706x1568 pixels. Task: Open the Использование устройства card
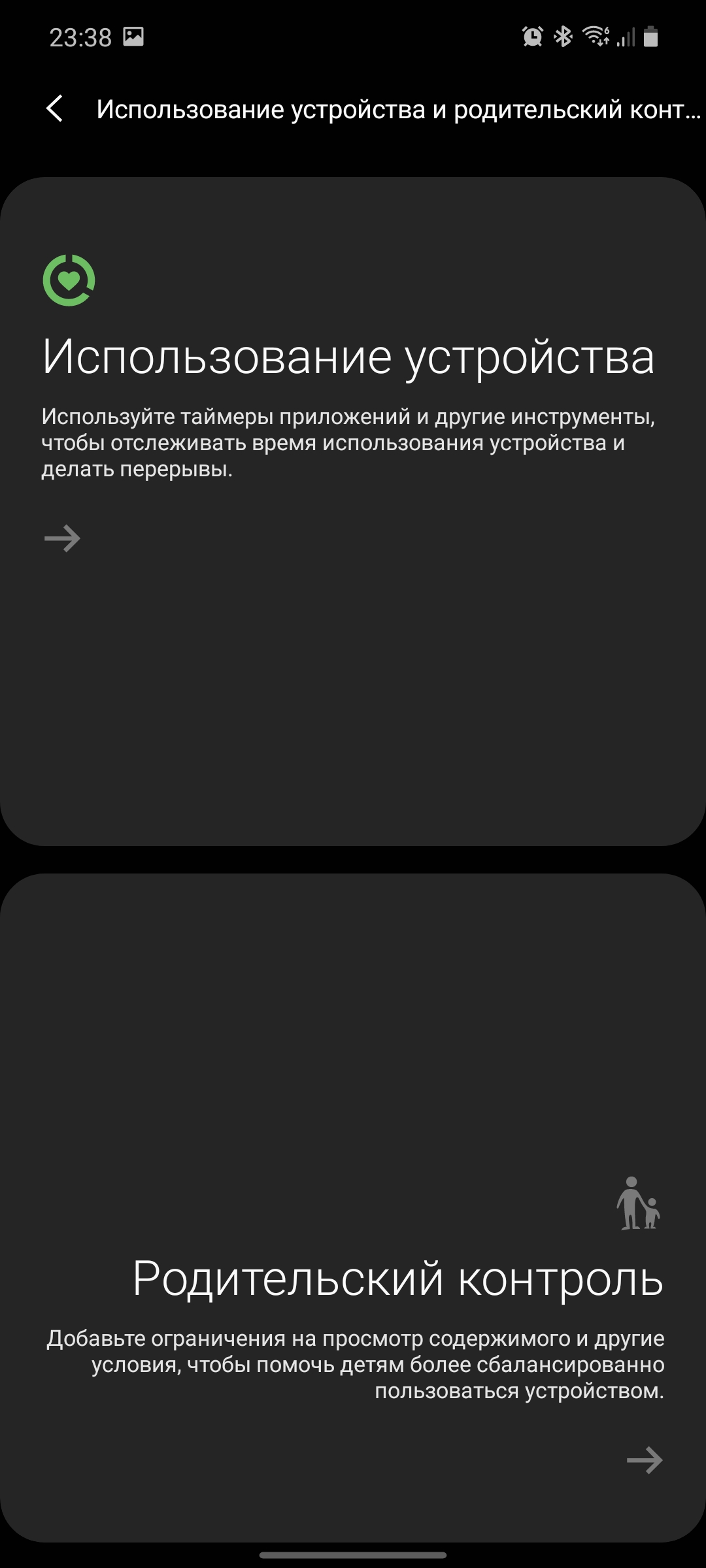tap(353, 511)
